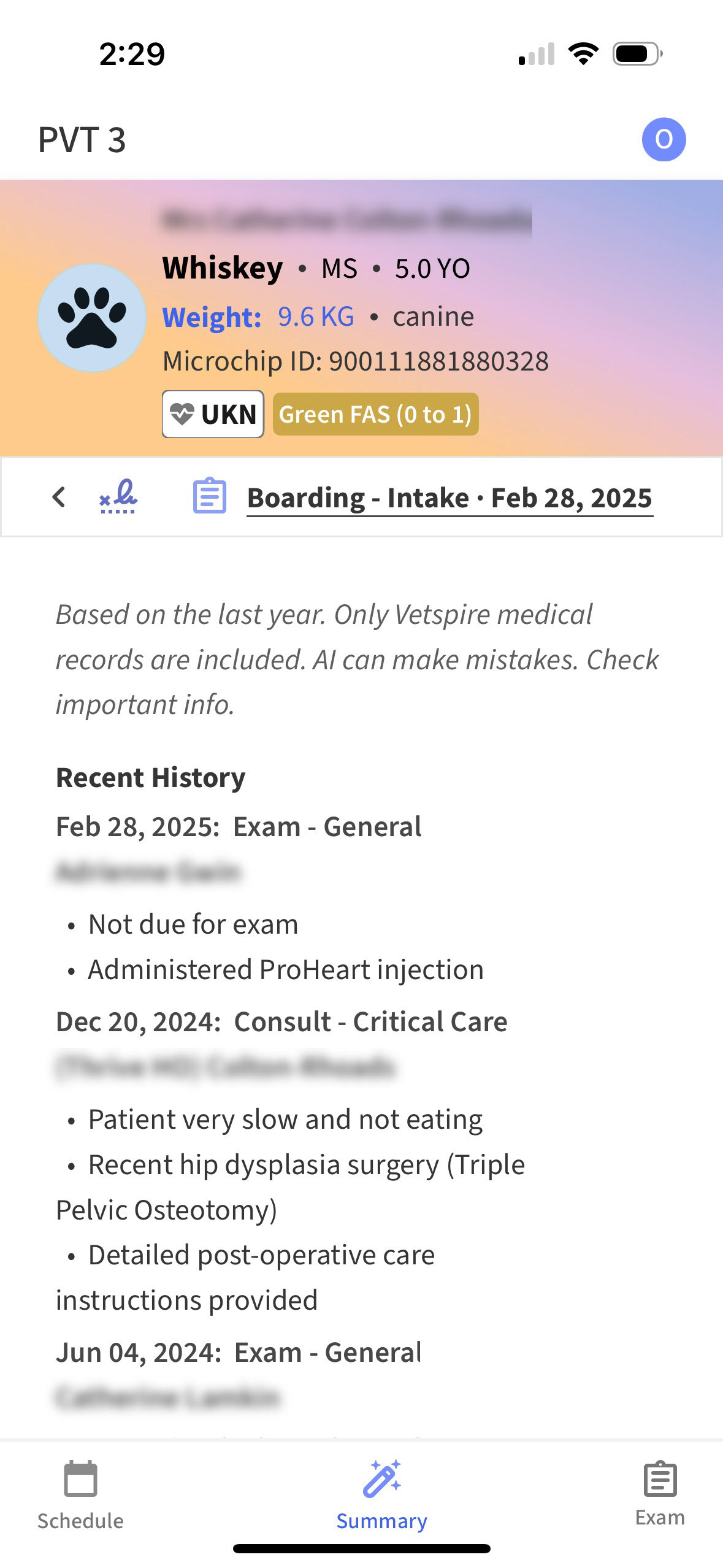The image size is (723, 1568).
Task: Expand the Dec 20 Consult - Critical Care entry
Action: point(281,1020)
